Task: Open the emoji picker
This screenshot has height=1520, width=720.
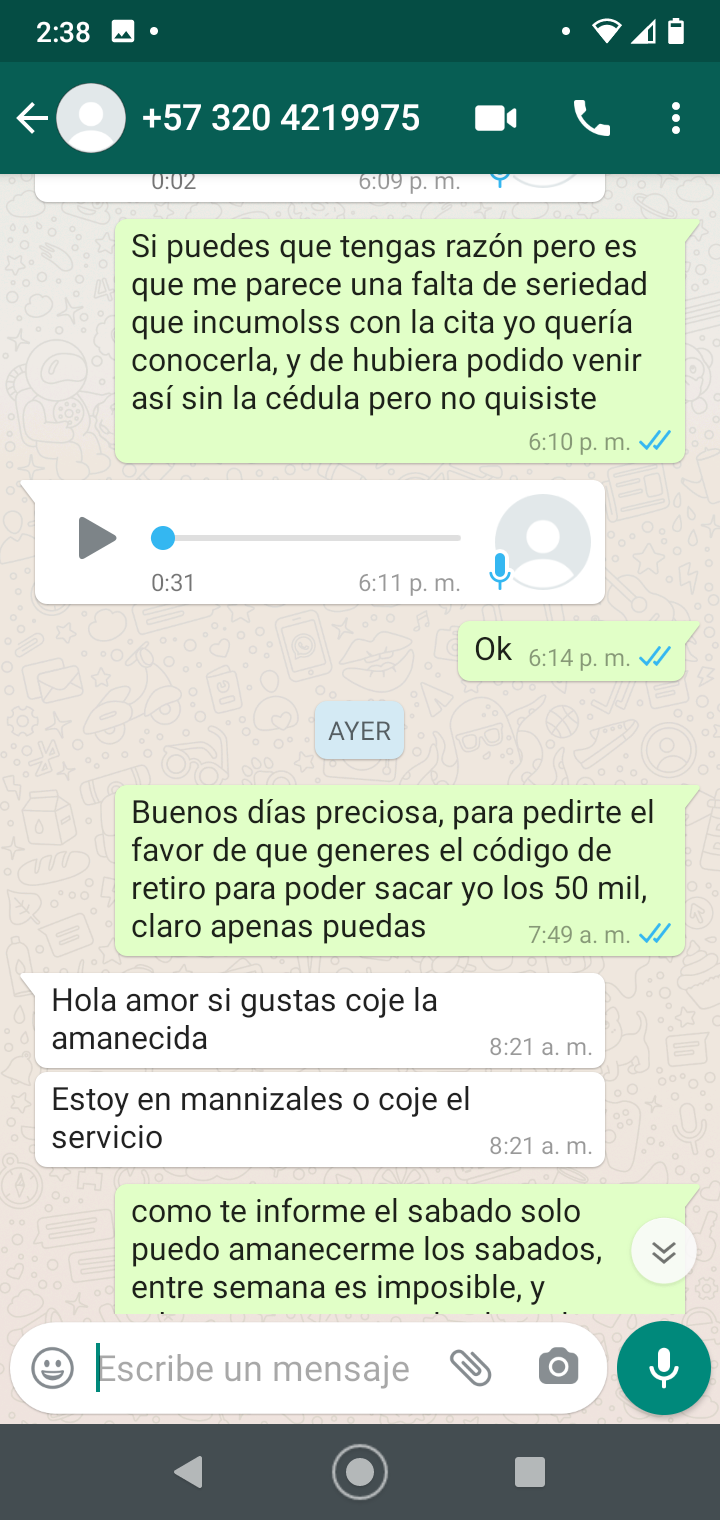Action: point(52,1368)
